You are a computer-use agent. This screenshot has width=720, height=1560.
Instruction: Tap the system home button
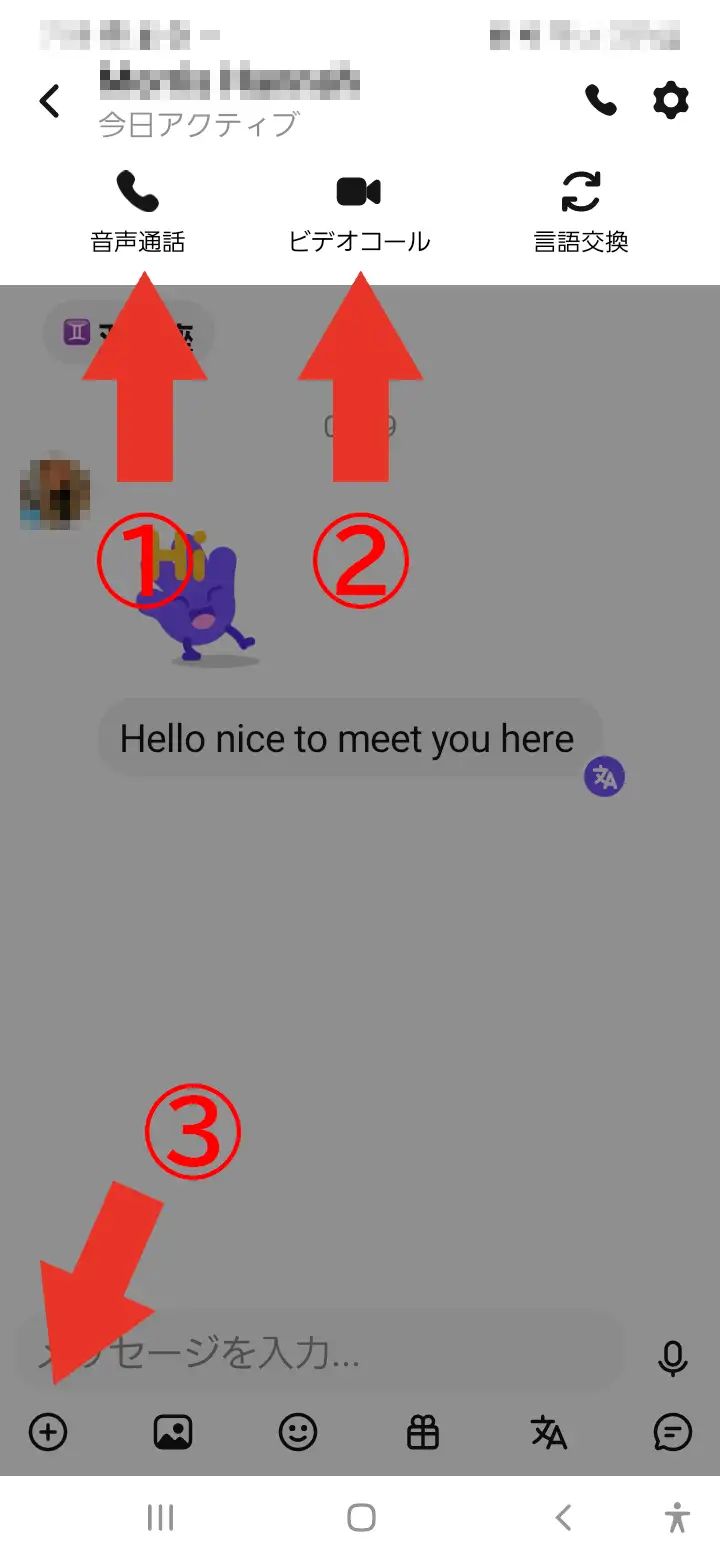(x=361, y=1518)
